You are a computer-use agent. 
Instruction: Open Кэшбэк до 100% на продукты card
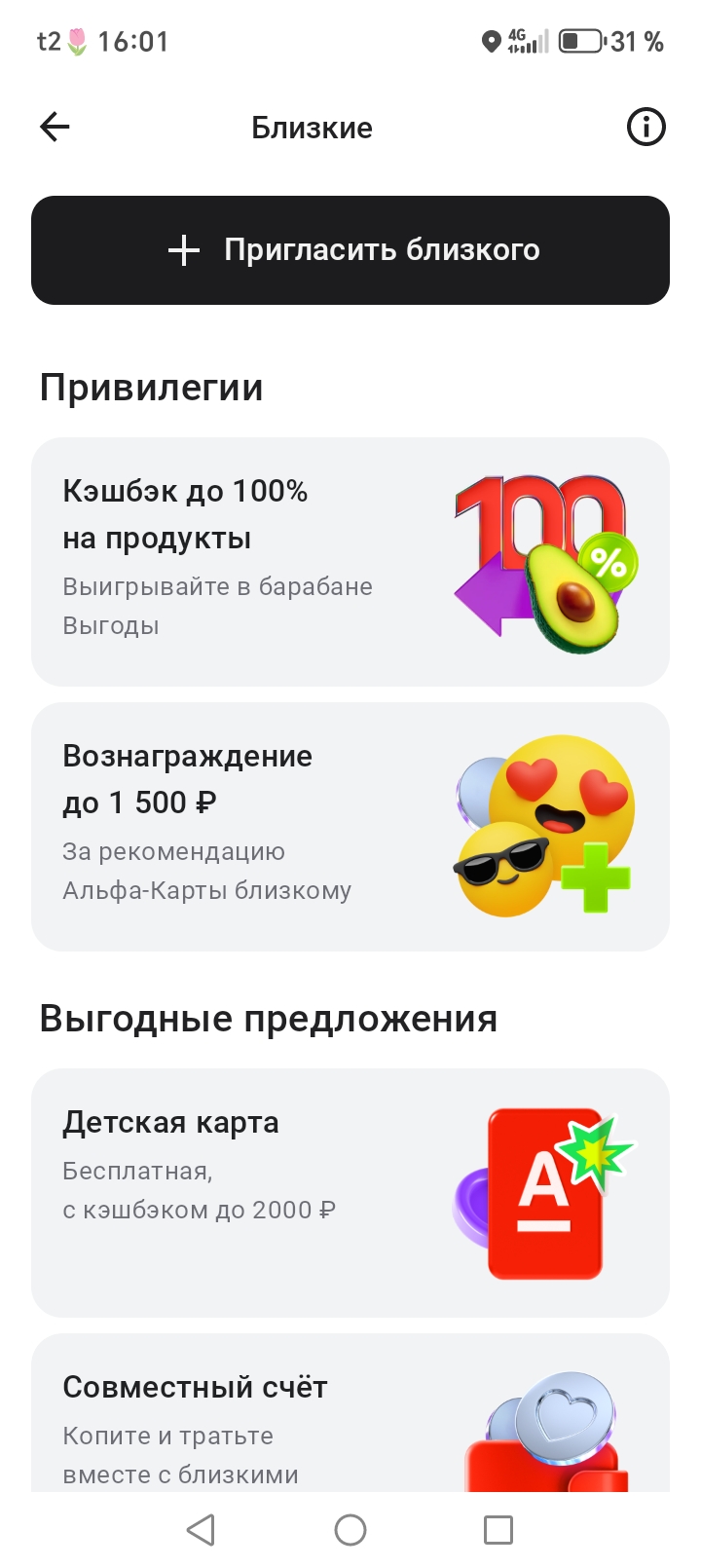(350, 562)
